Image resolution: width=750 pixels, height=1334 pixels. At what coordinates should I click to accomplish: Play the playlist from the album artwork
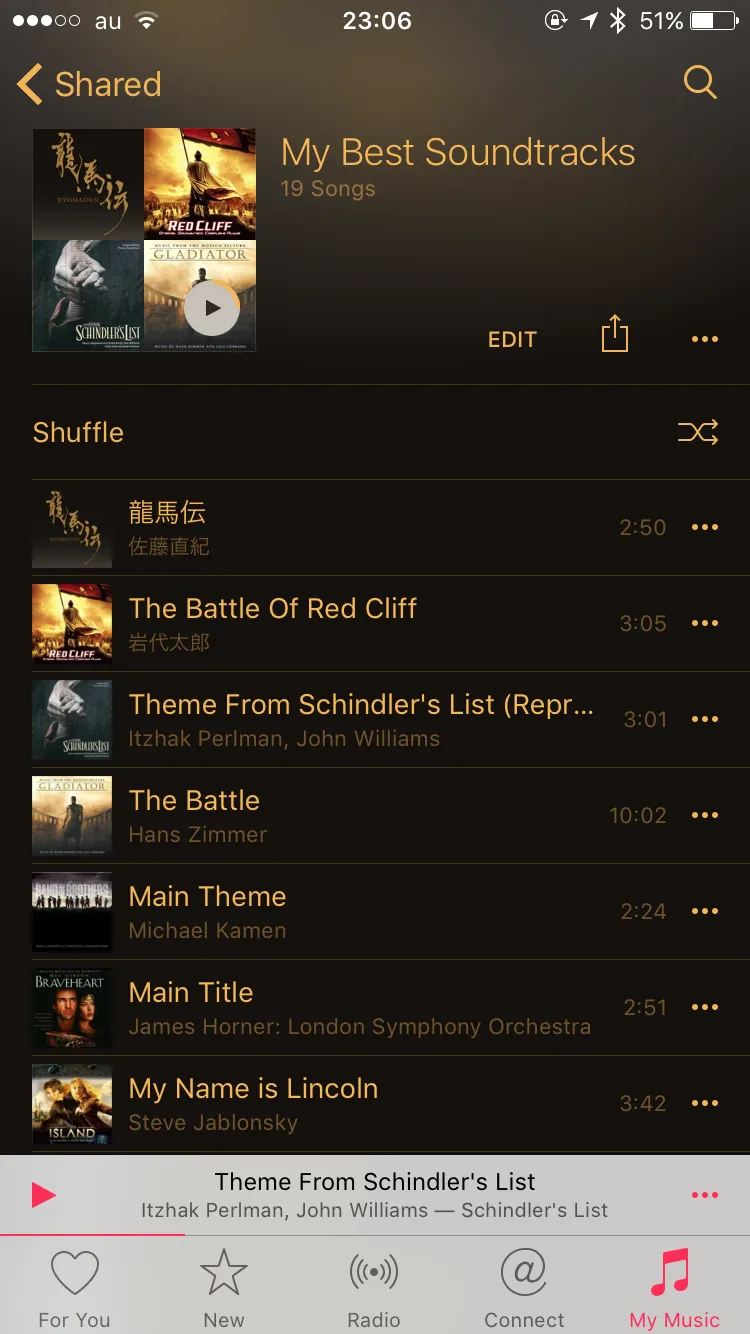click(x=212, y=308)
